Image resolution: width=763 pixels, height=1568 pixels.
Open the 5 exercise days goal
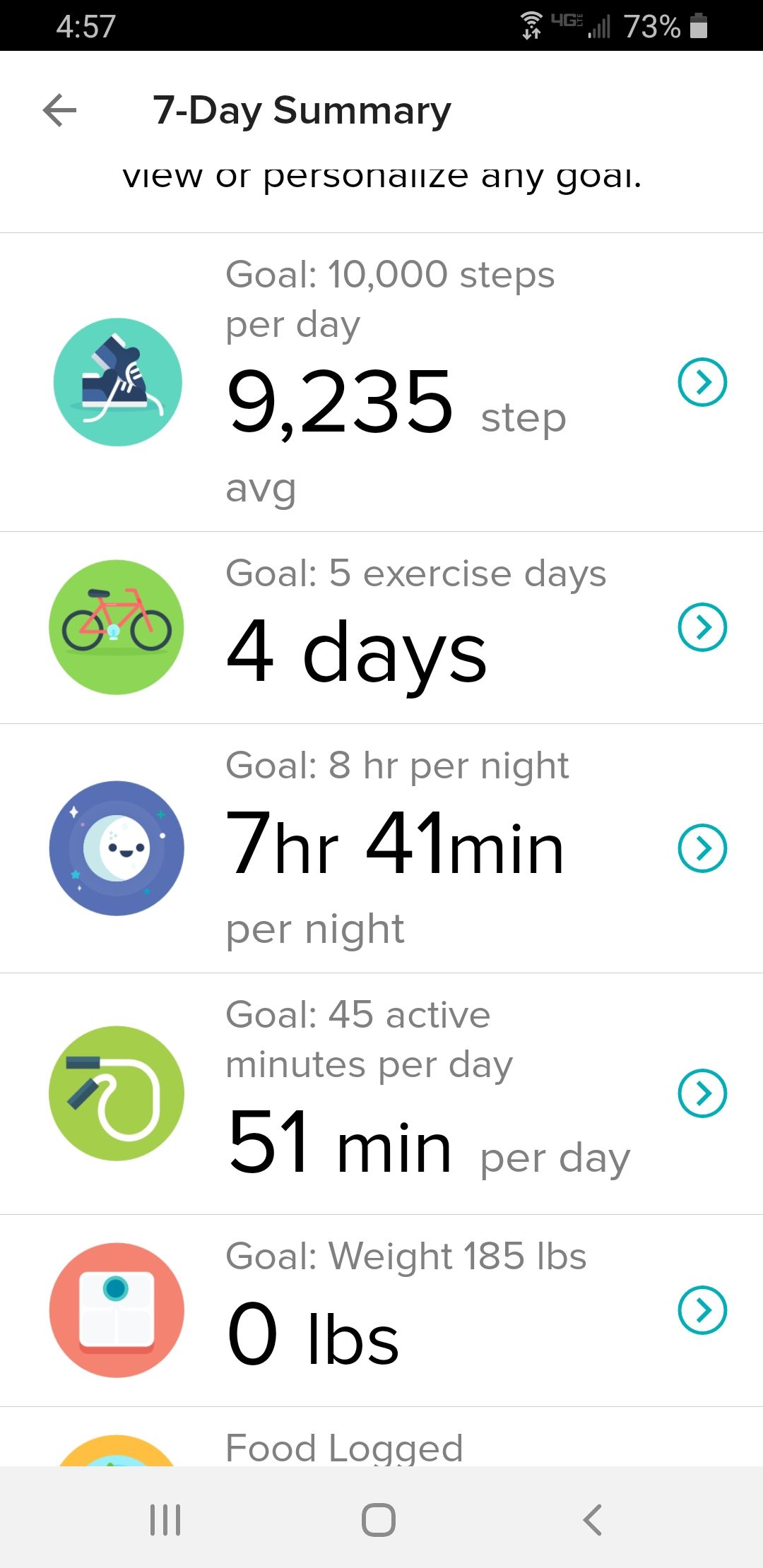(x=702, y=626)
